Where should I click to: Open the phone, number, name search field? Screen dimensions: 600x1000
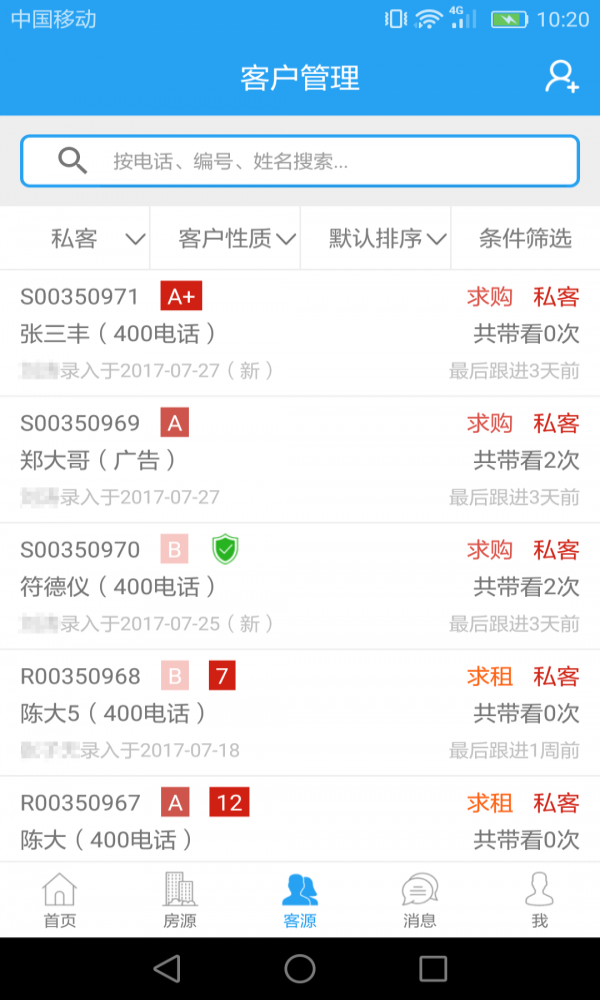coord(300,161)
